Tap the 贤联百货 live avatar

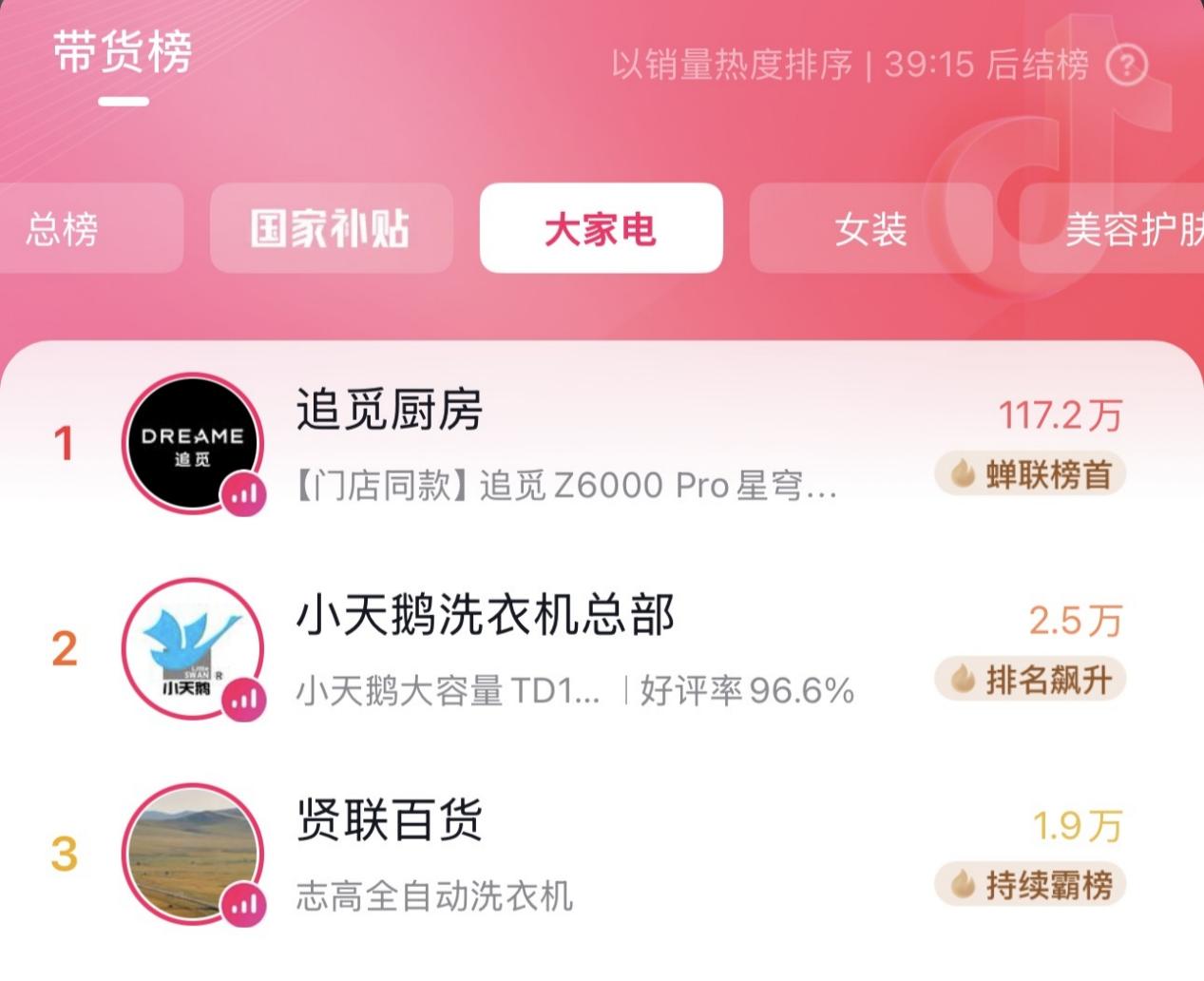pos(193,853)
